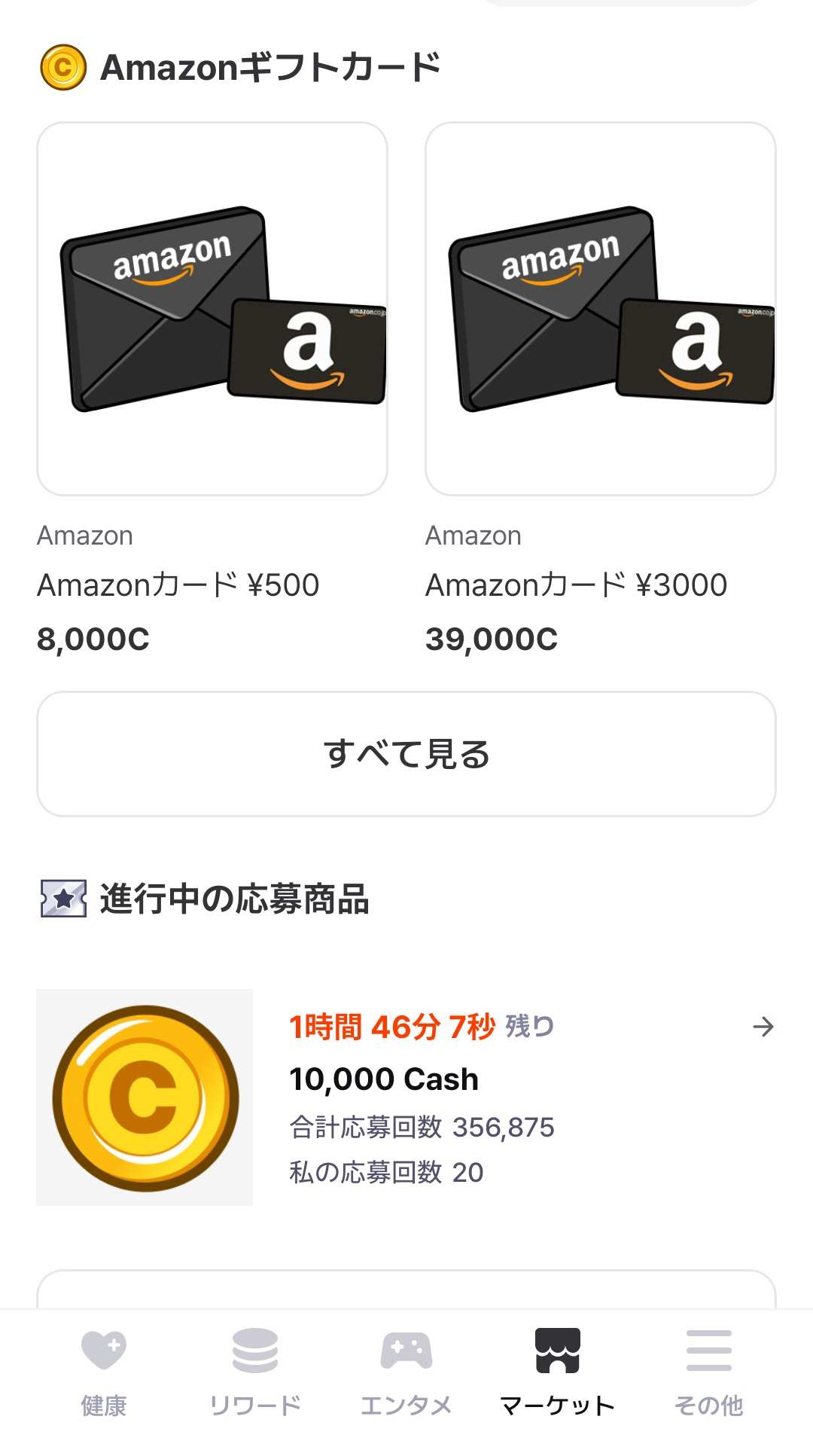Viewport: 813px width, 1456px height.
Task: Open the Amazonカード ¥3000 product card
Action: (600, 309)
